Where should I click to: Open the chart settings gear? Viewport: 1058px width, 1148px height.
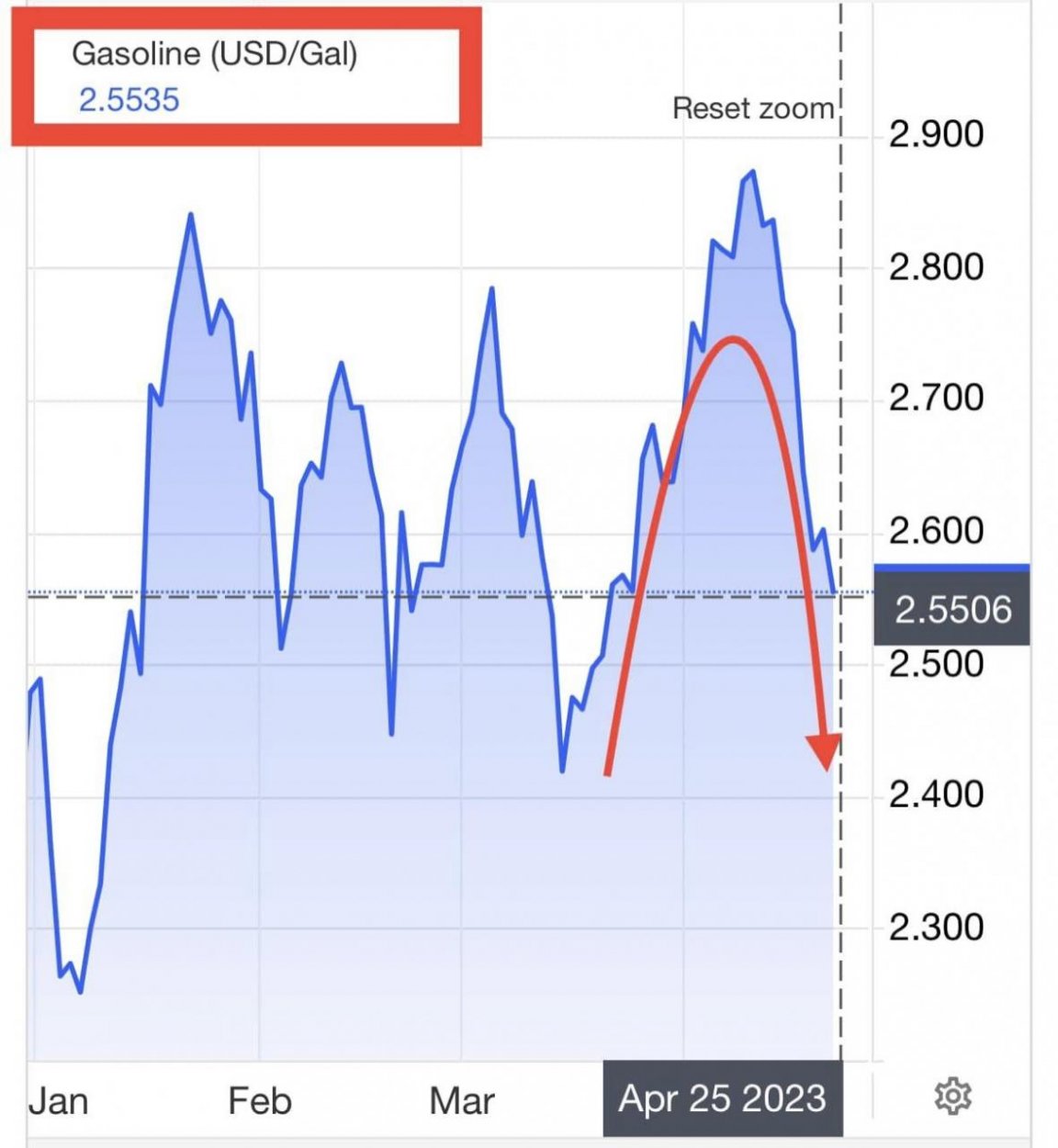point(952,1096)
